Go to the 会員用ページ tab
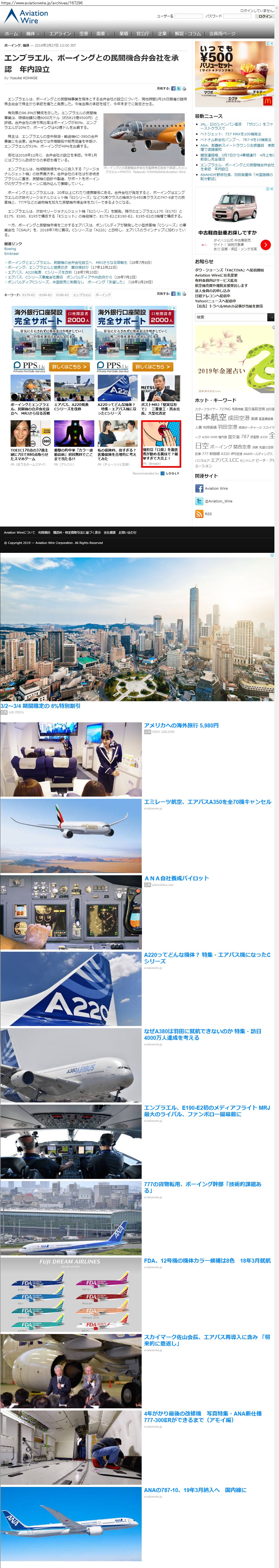This screenshot has height=1568, width=279. tap(222, 33)
